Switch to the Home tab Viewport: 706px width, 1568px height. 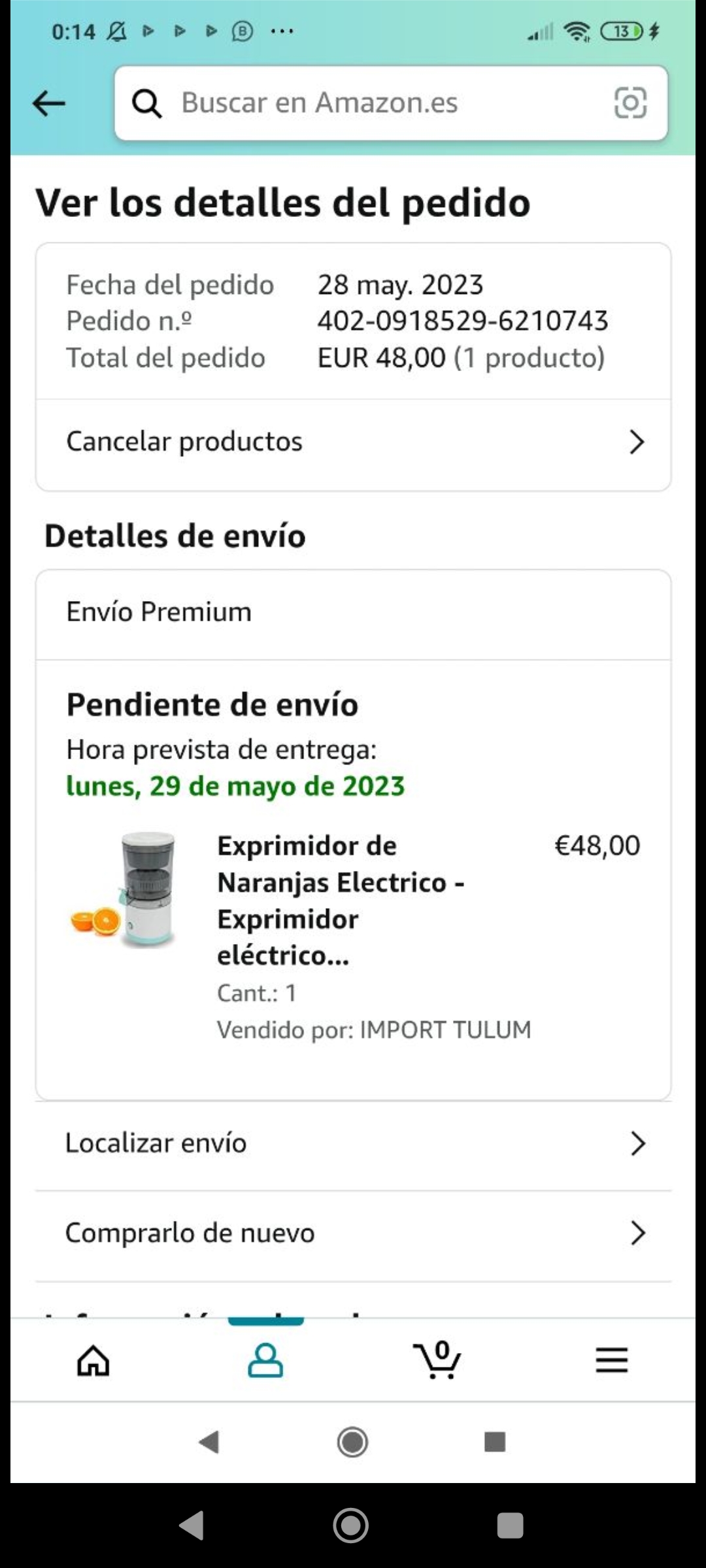tap(93, 1361)
